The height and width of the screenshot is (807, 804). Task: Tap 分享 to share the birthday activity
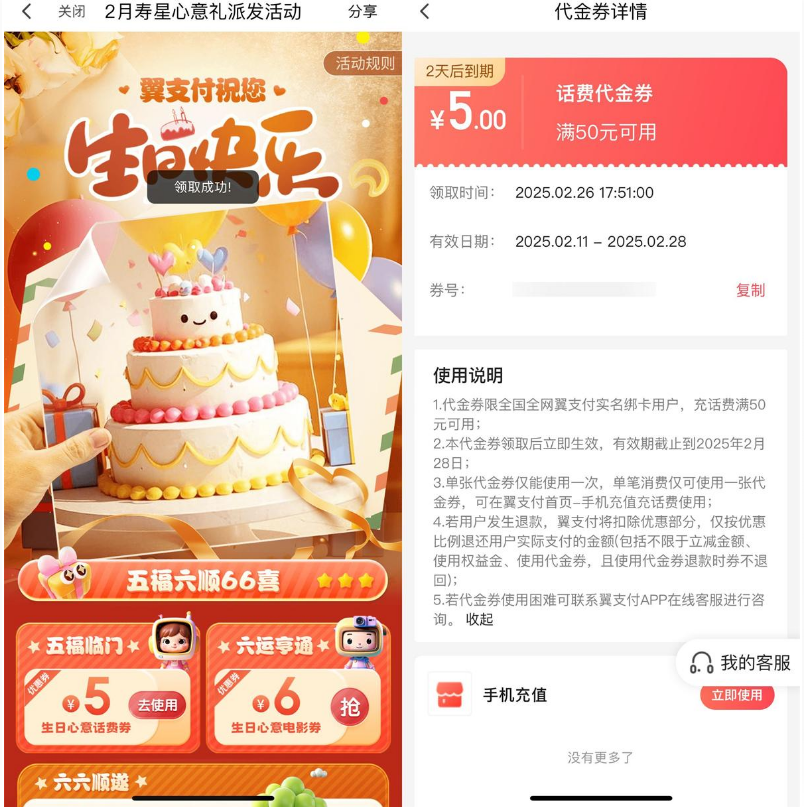click(x=363, y=12)
